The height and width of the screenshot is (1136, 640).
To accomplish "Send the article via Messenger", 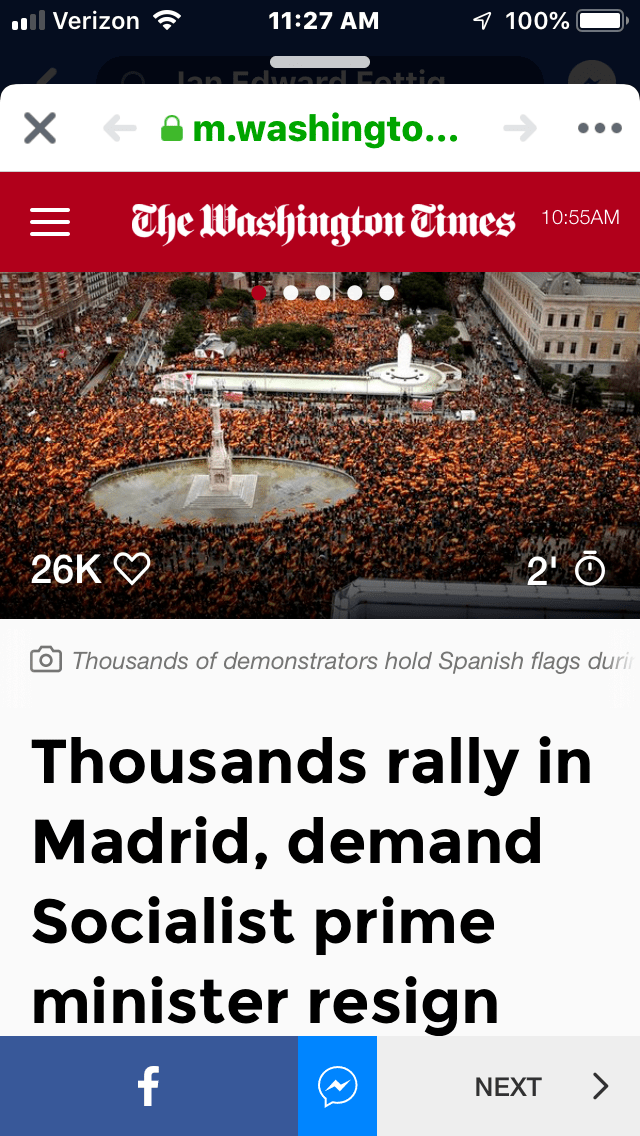I will (x=337, y=1086).
